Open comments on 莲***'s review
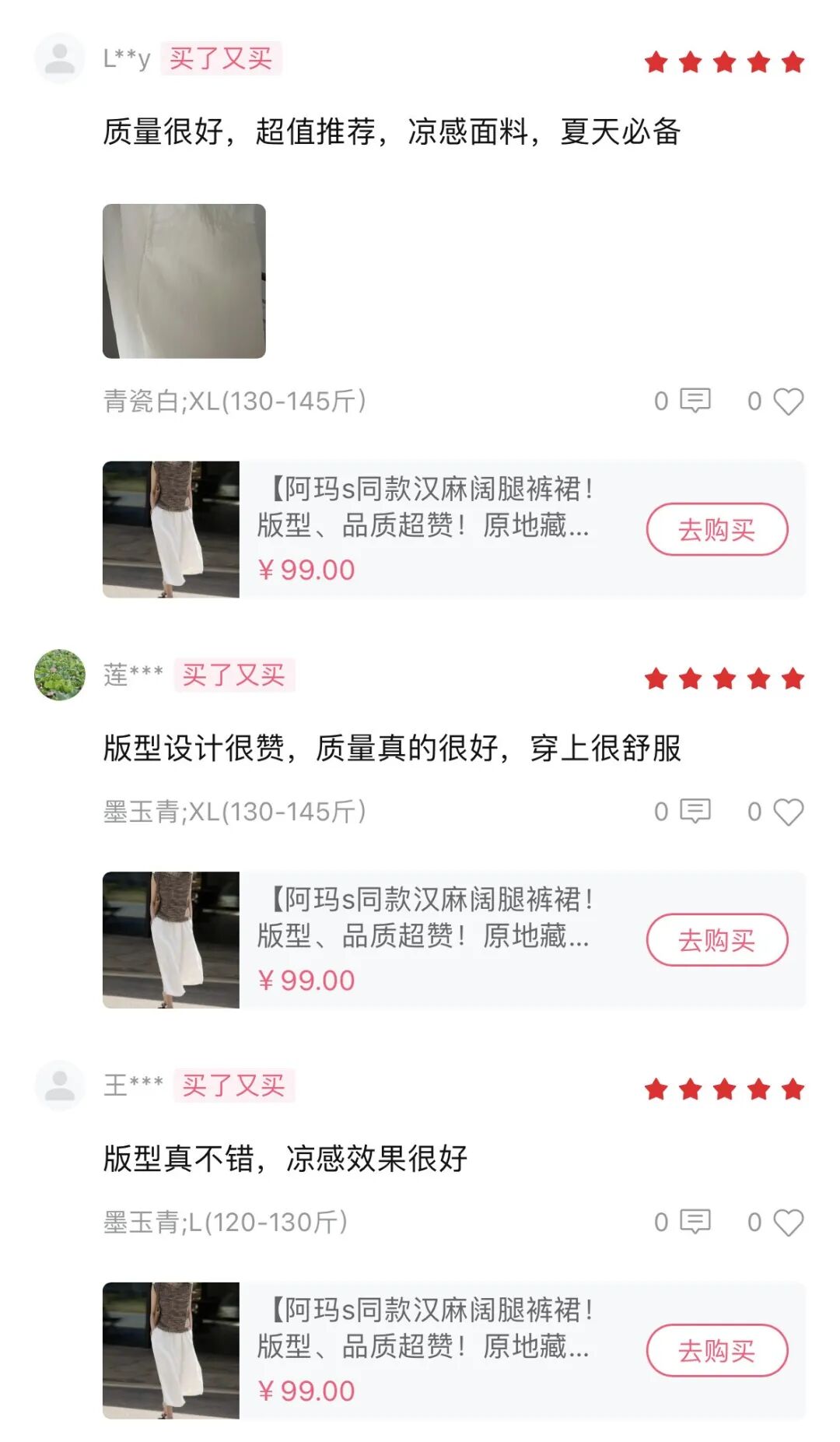 coord(695,812)
